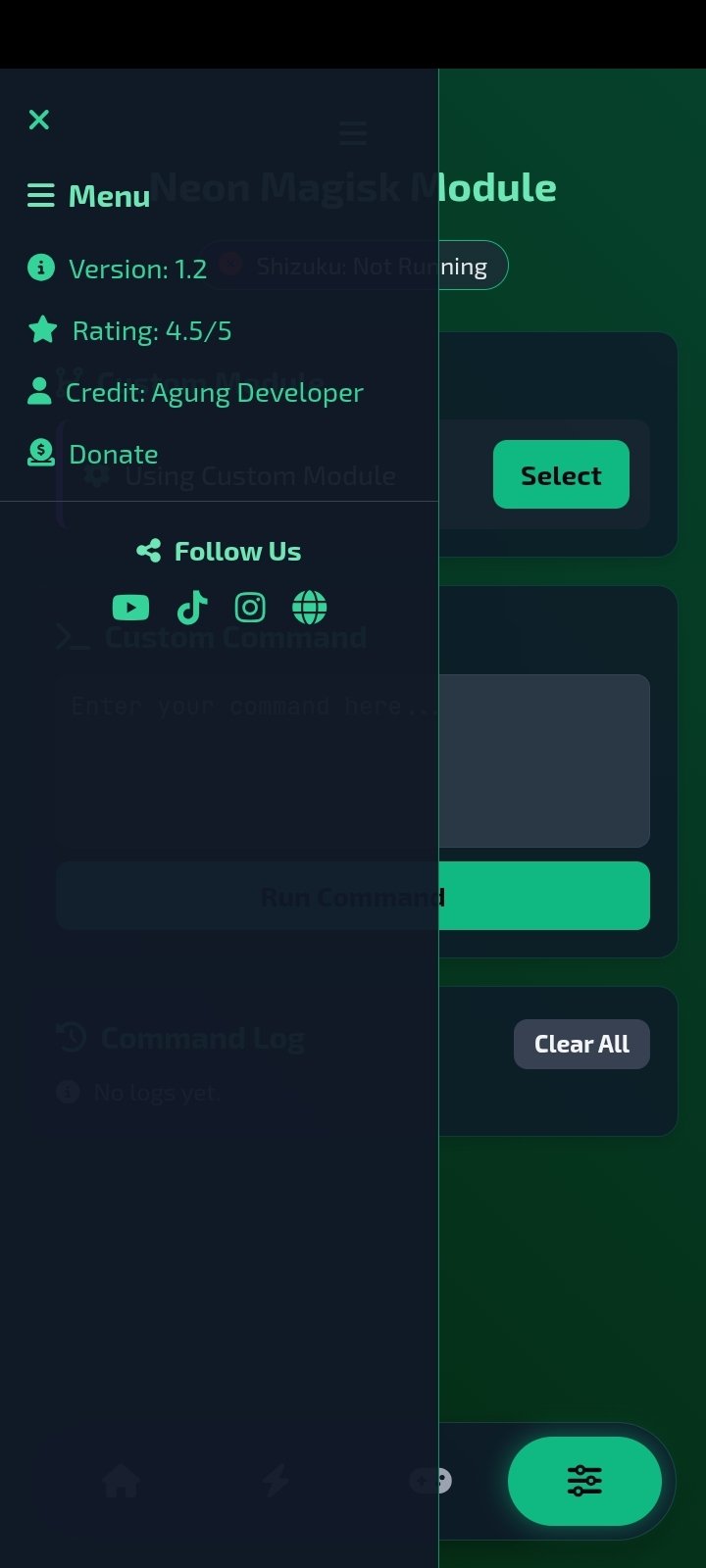Open the Instagram icon
The height and width of the screenshot is (1568, 706).
click(250, 607)
